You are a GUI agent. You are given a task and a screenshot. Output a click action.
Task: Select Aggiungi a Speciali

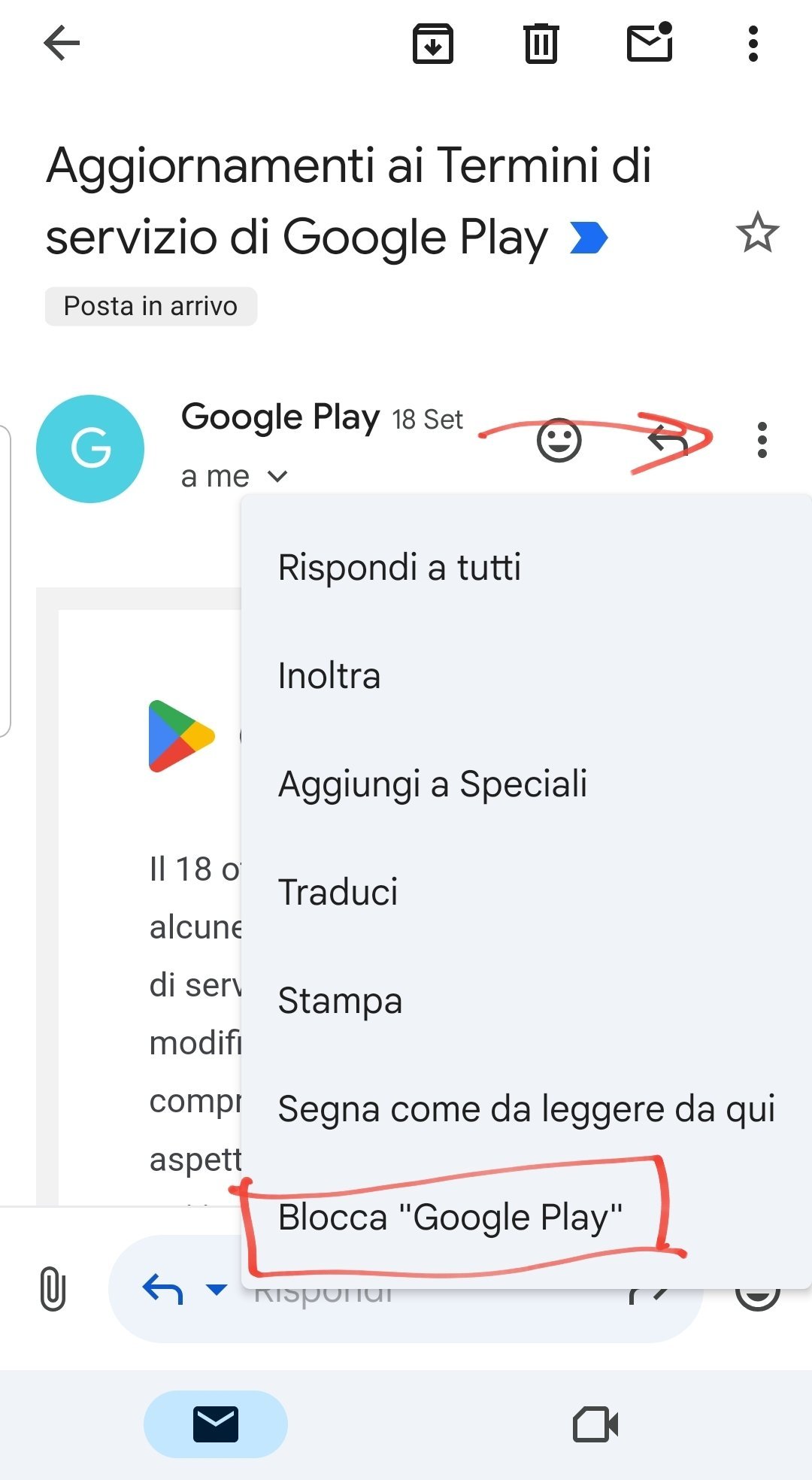click(x=432, y=784)
